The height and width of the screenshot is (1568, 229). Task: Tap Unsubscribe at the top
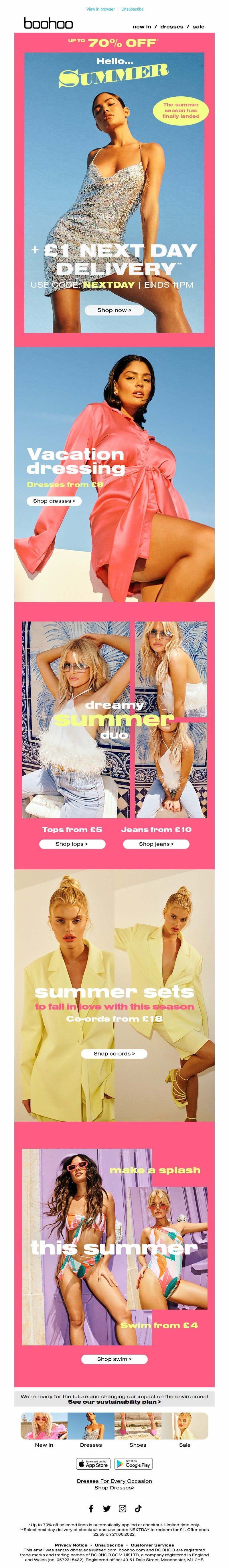133,9
